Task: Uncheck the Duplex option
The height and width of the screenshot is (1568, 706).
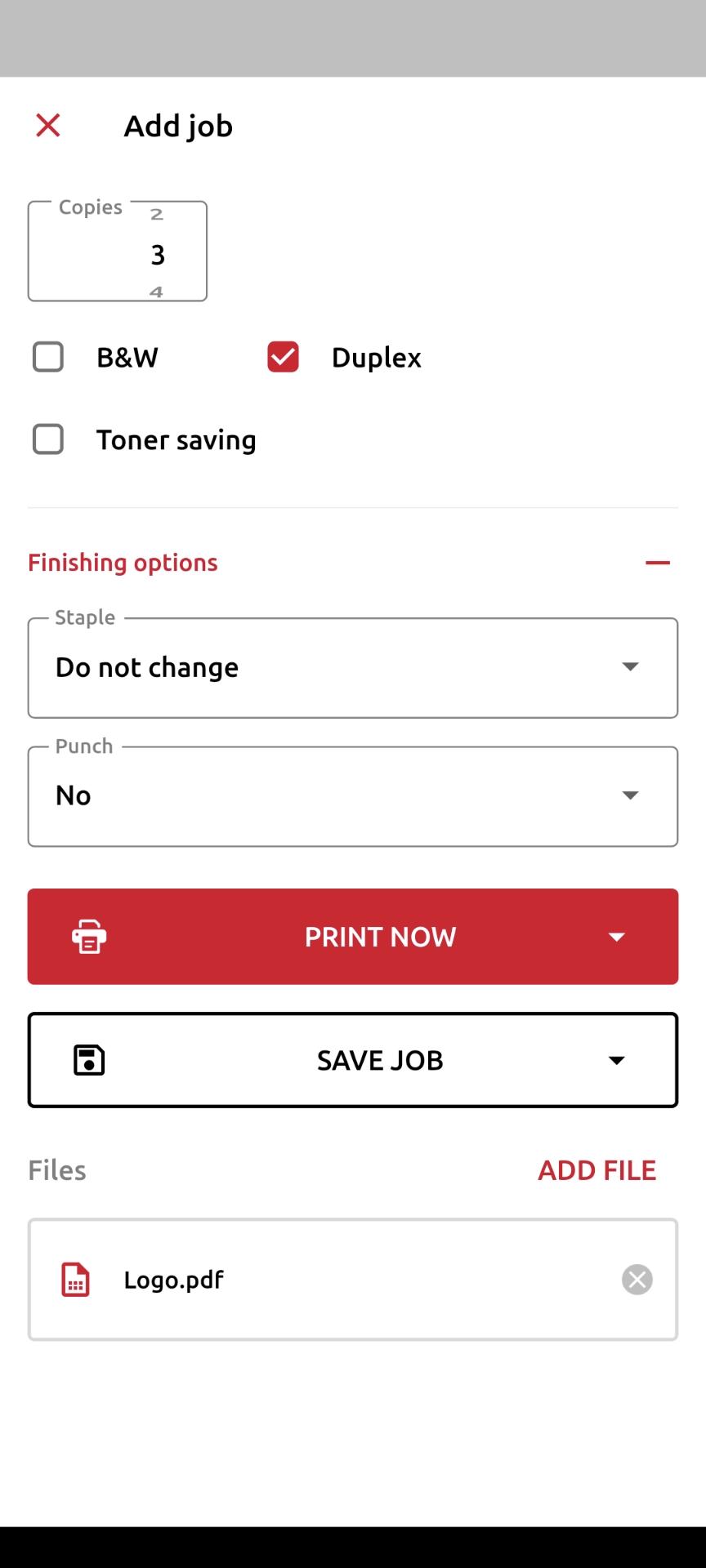Action: [x=283, y=357]
